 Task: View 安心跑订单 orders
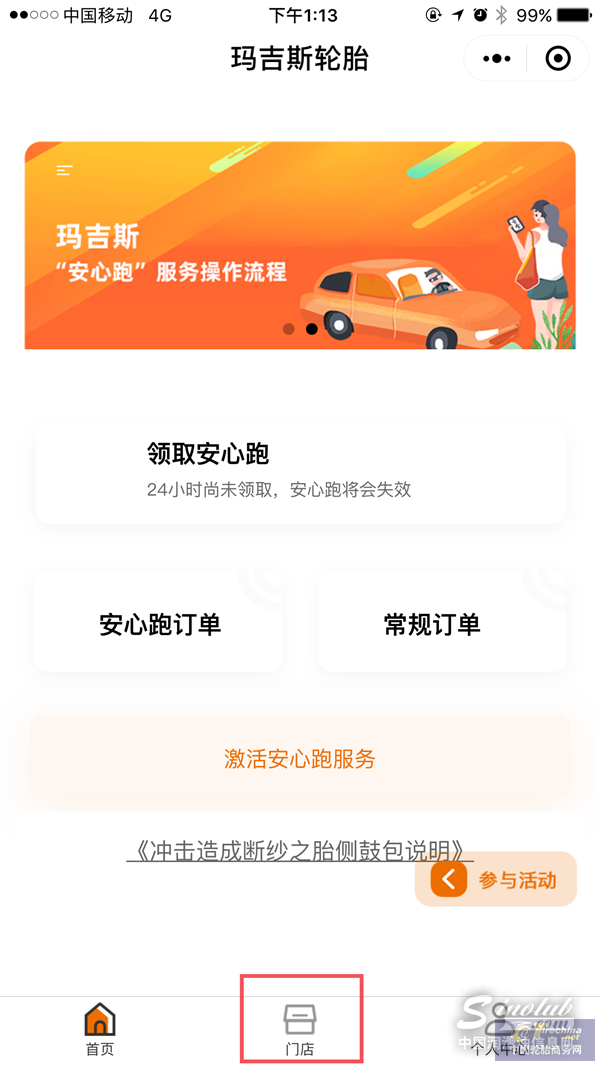click(x=159, y=625)
